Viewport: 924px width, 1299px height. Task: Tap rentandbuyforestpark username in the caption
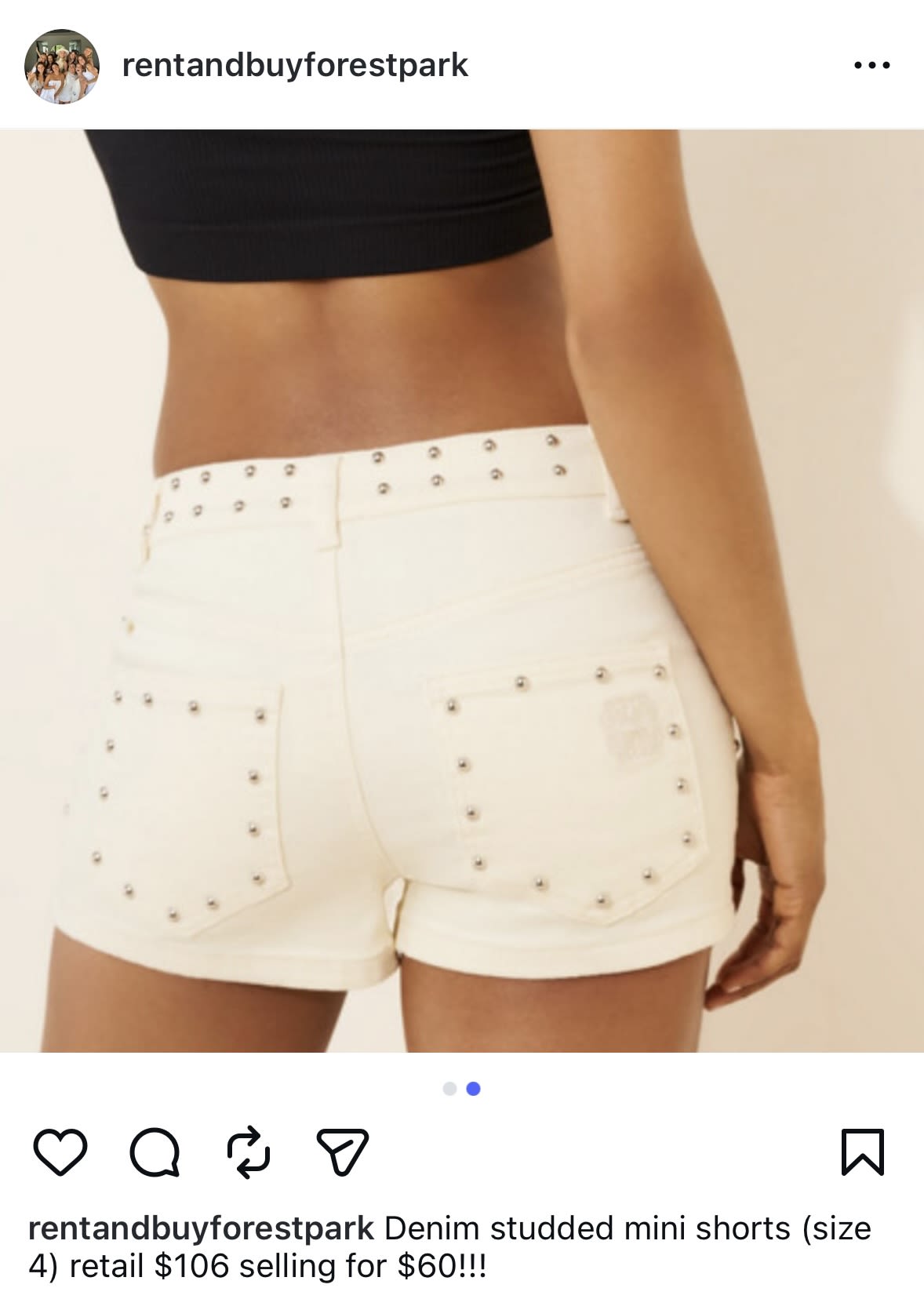click(x=201, y=1228)
